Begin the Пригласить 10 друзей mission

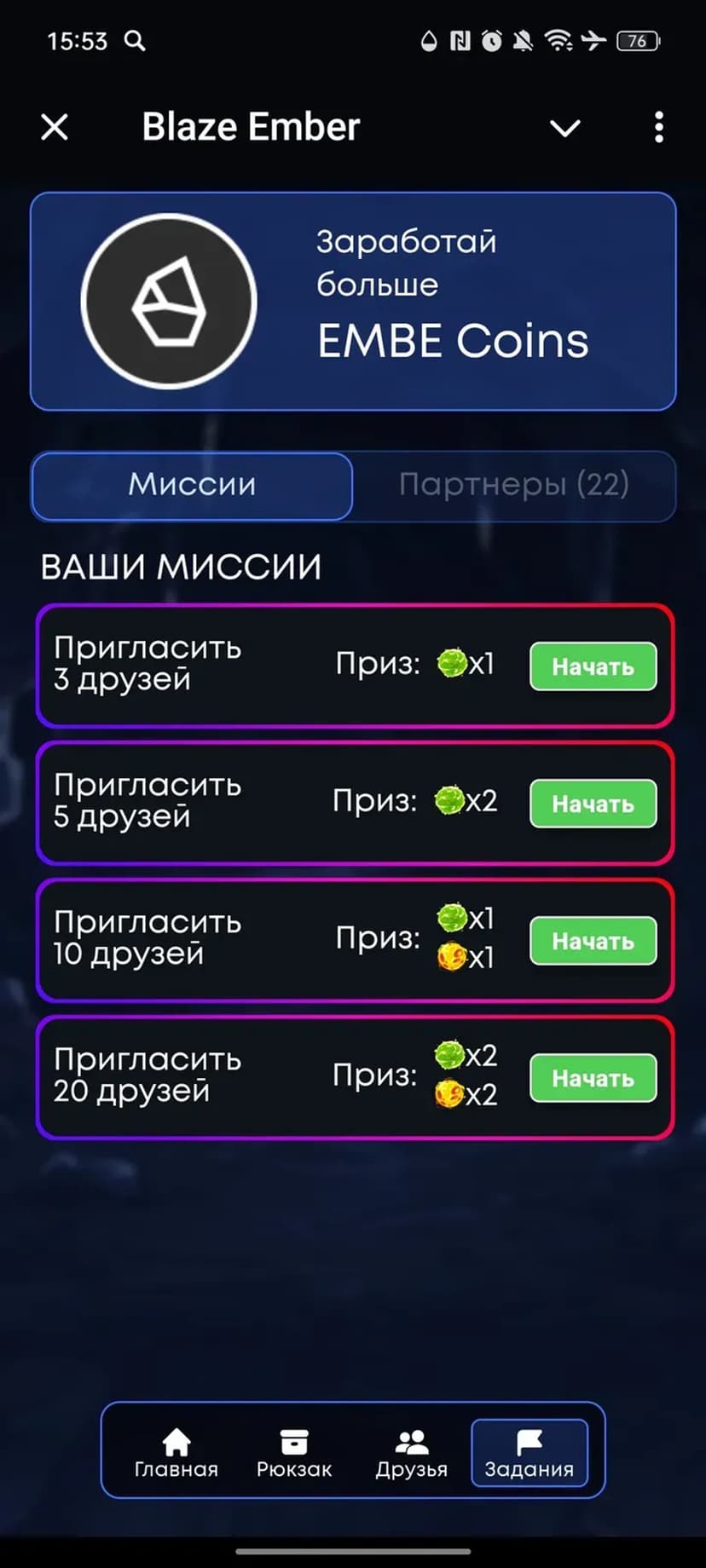point(593,941)
